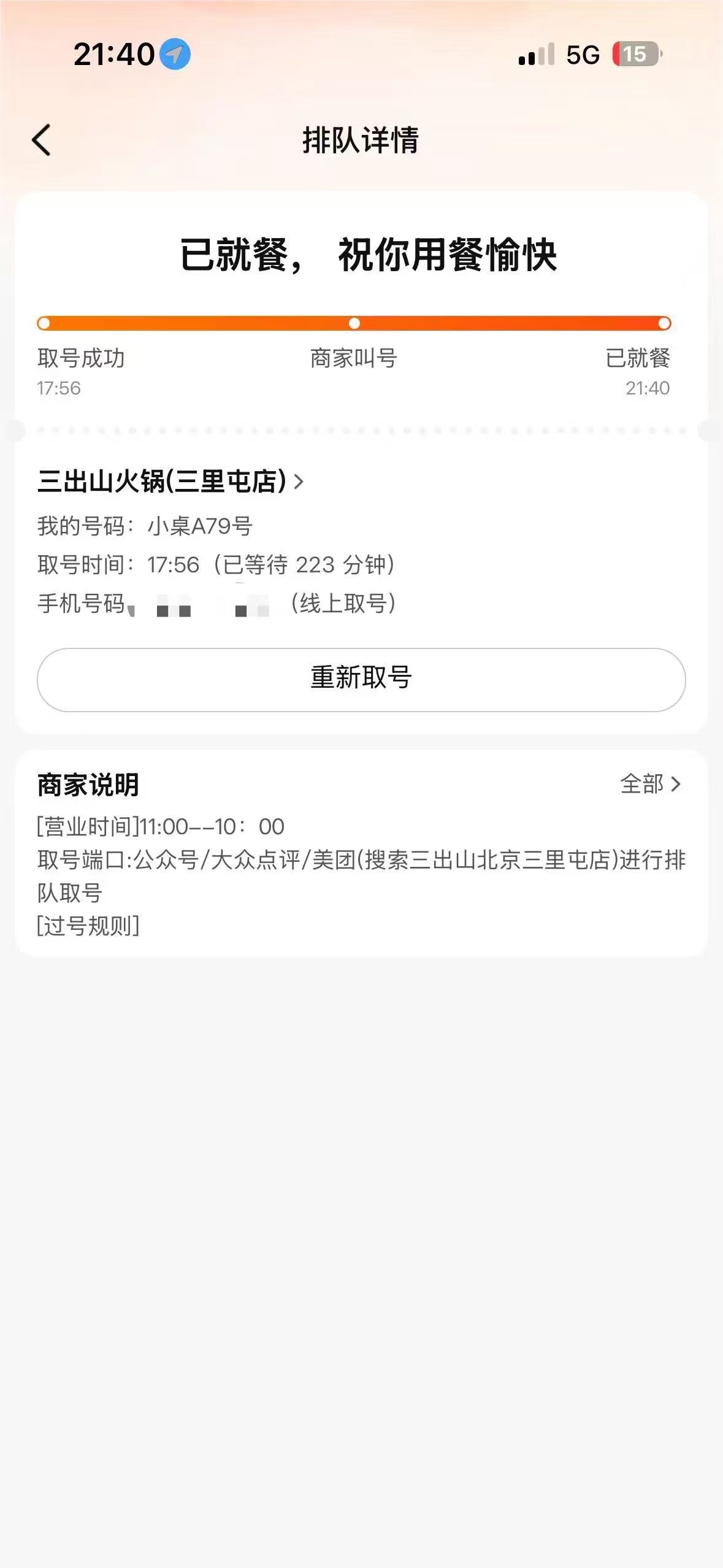Screen dimensions: 723x1568
Task: Go back from the 排队详情 page
Action: point(41,140)
